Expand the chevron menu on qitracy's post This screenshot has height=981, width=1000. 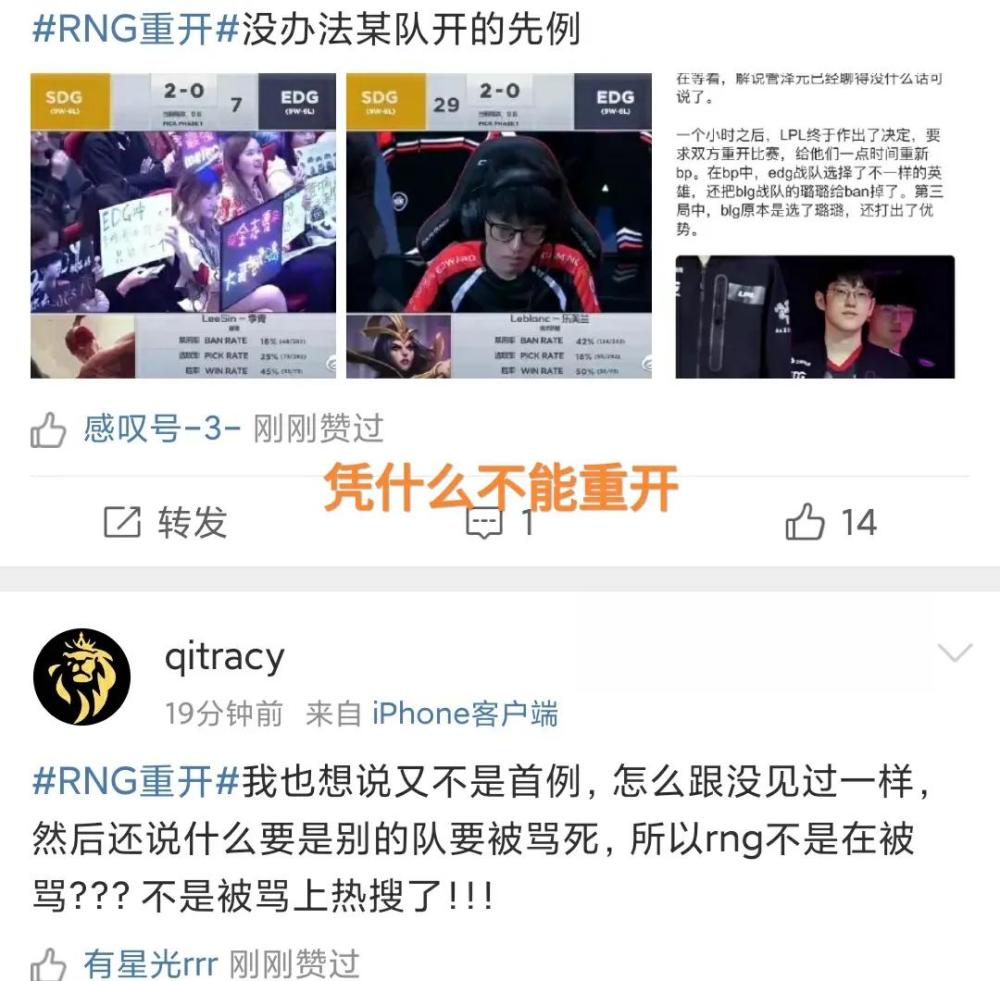956,653
